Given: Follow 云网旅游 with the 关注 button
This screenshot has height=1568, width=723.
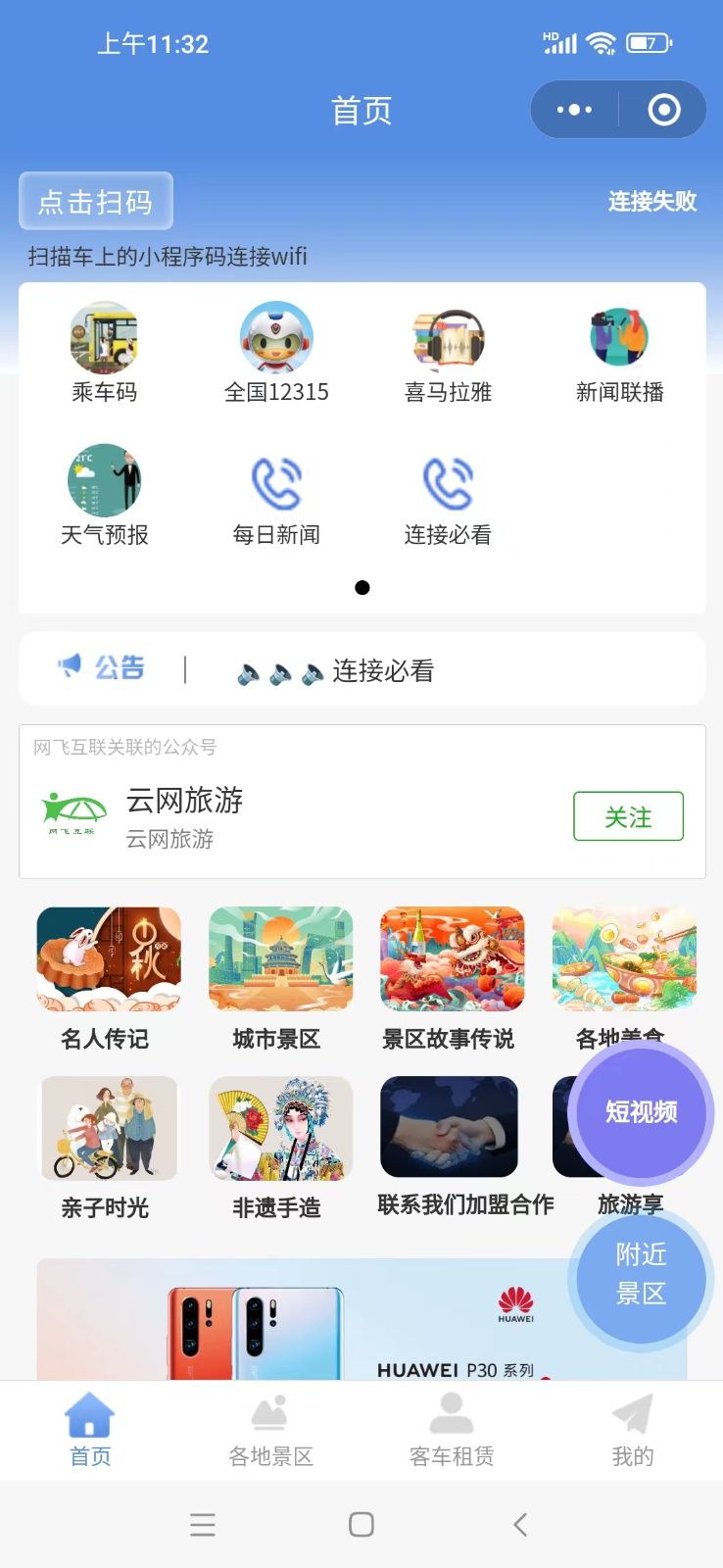Looking at the screenshot, I should coord(628,816).
